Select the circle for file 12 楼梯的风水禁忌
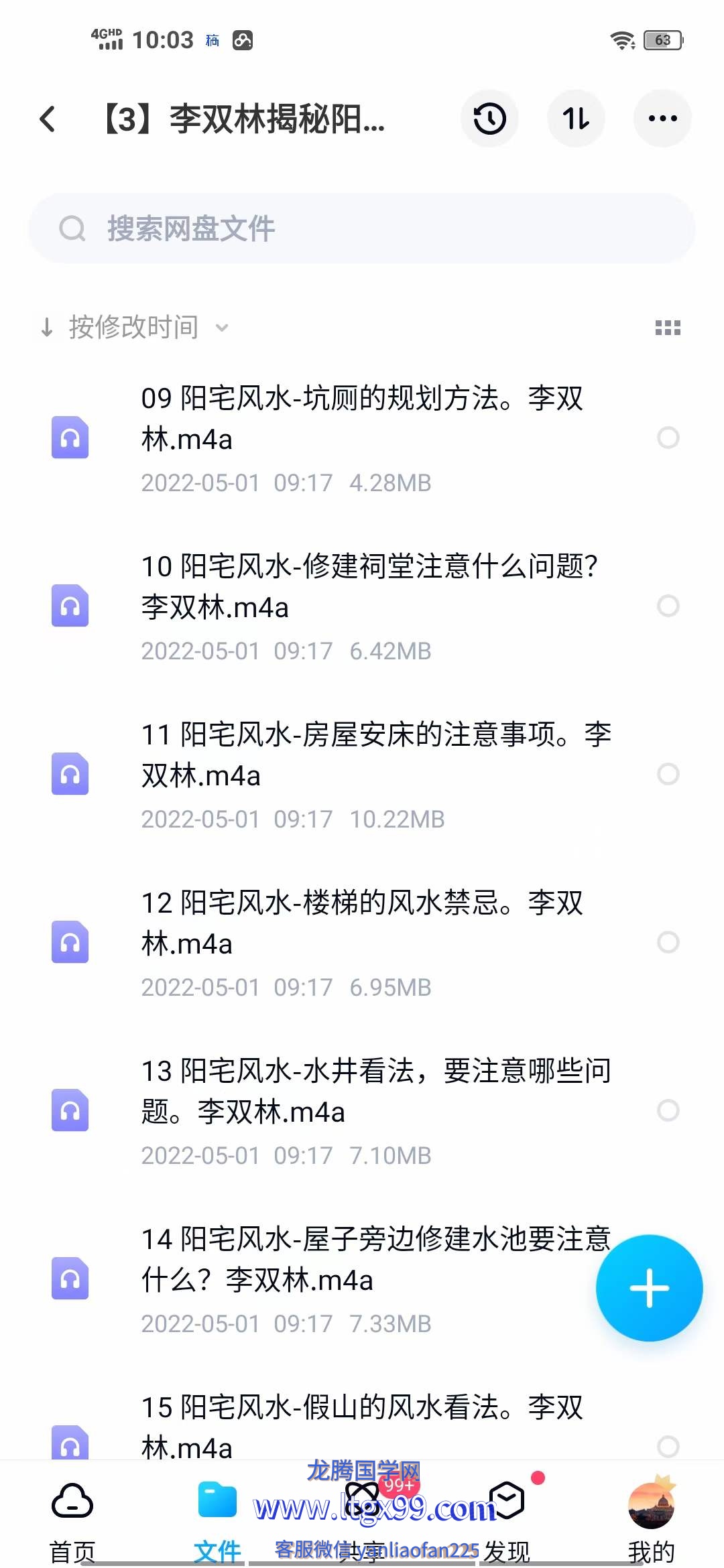Image resolution: width=724 pixels, height=1568 pixels. tap(668, 943)
